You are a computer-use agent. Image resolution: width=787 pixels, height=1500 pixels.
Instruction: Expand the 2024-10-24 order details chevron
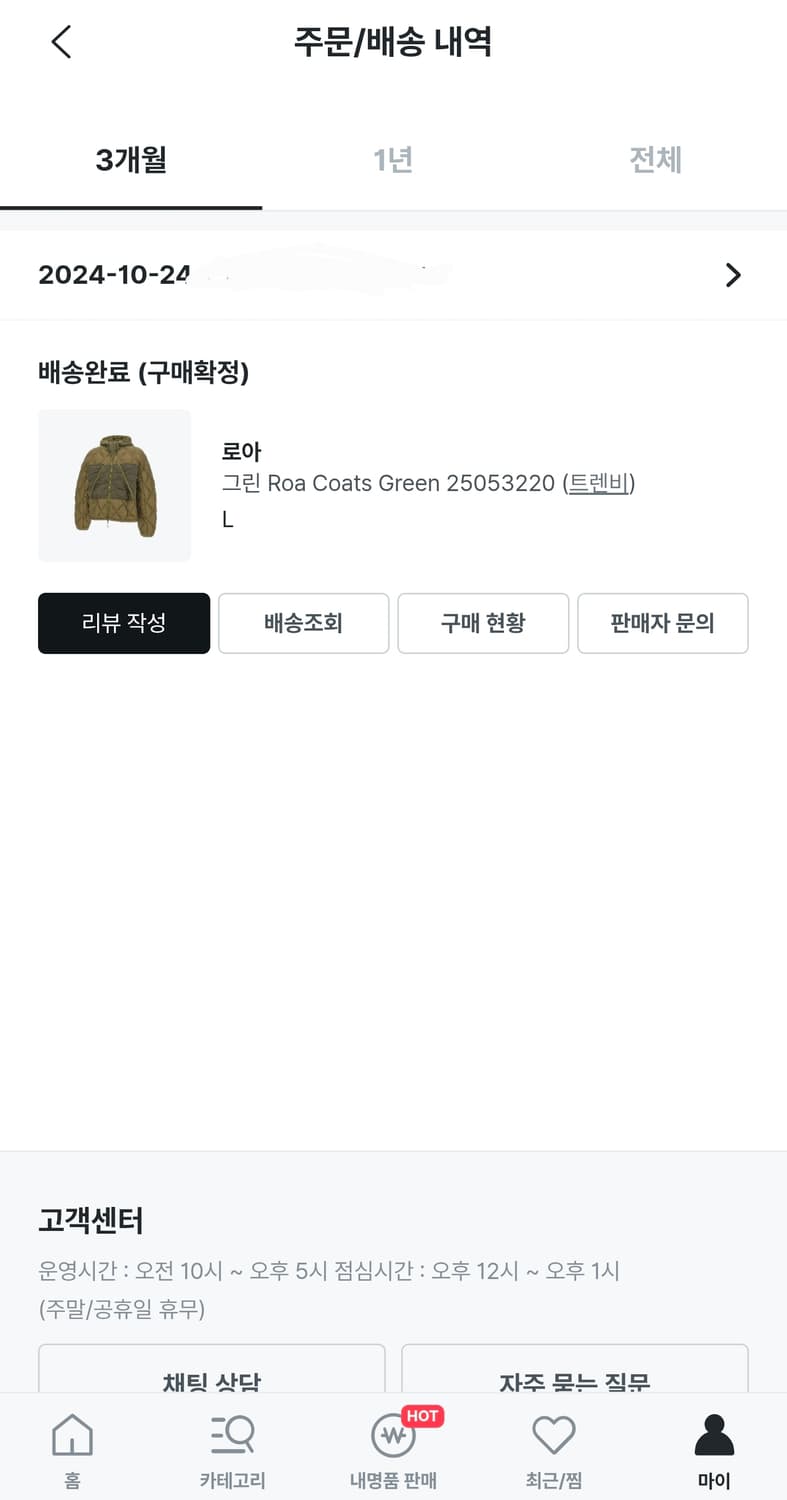coord(733,275)
